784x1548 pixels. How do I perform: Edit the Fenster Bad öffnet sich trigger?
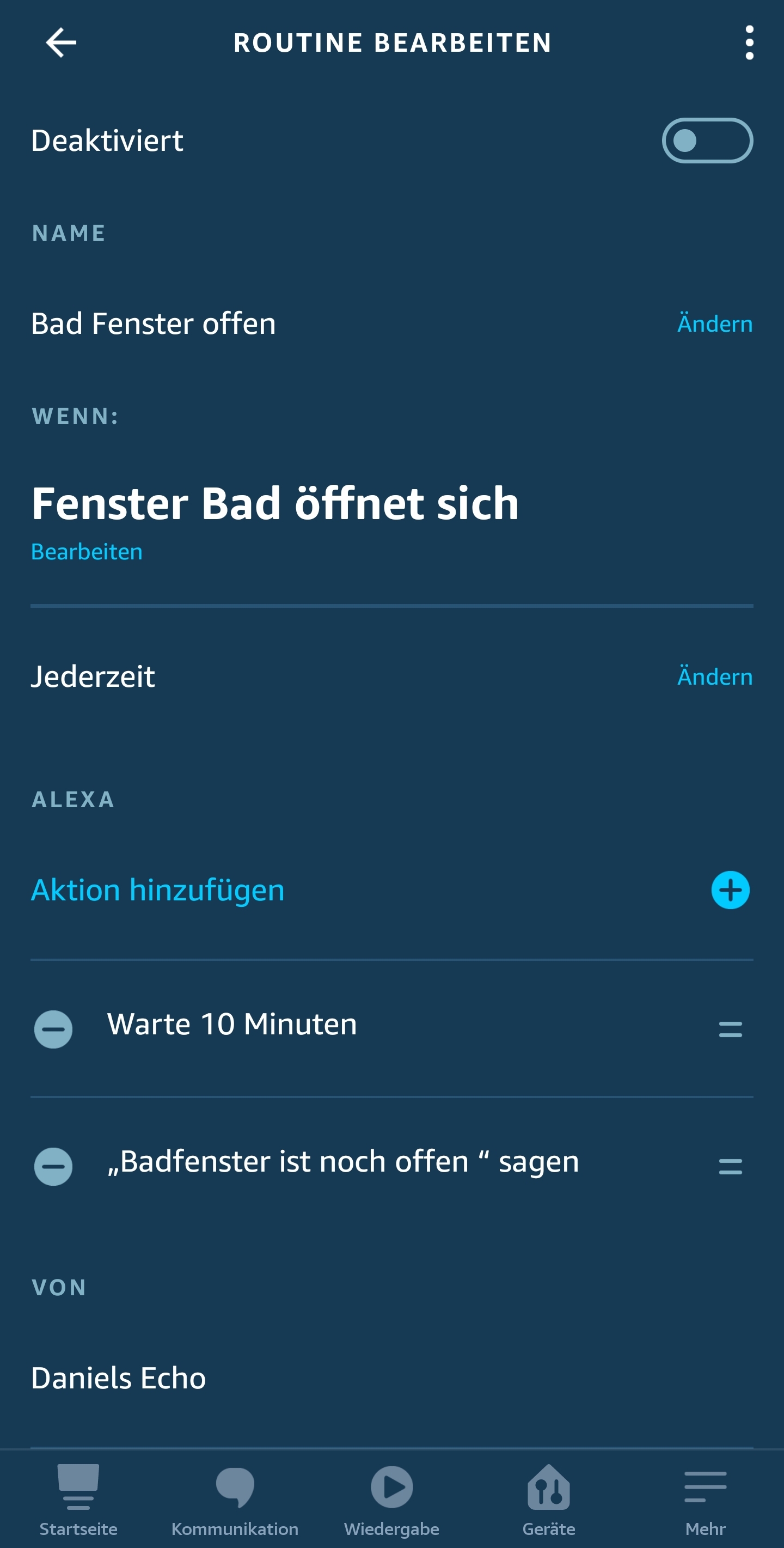[x=87, y=552]
